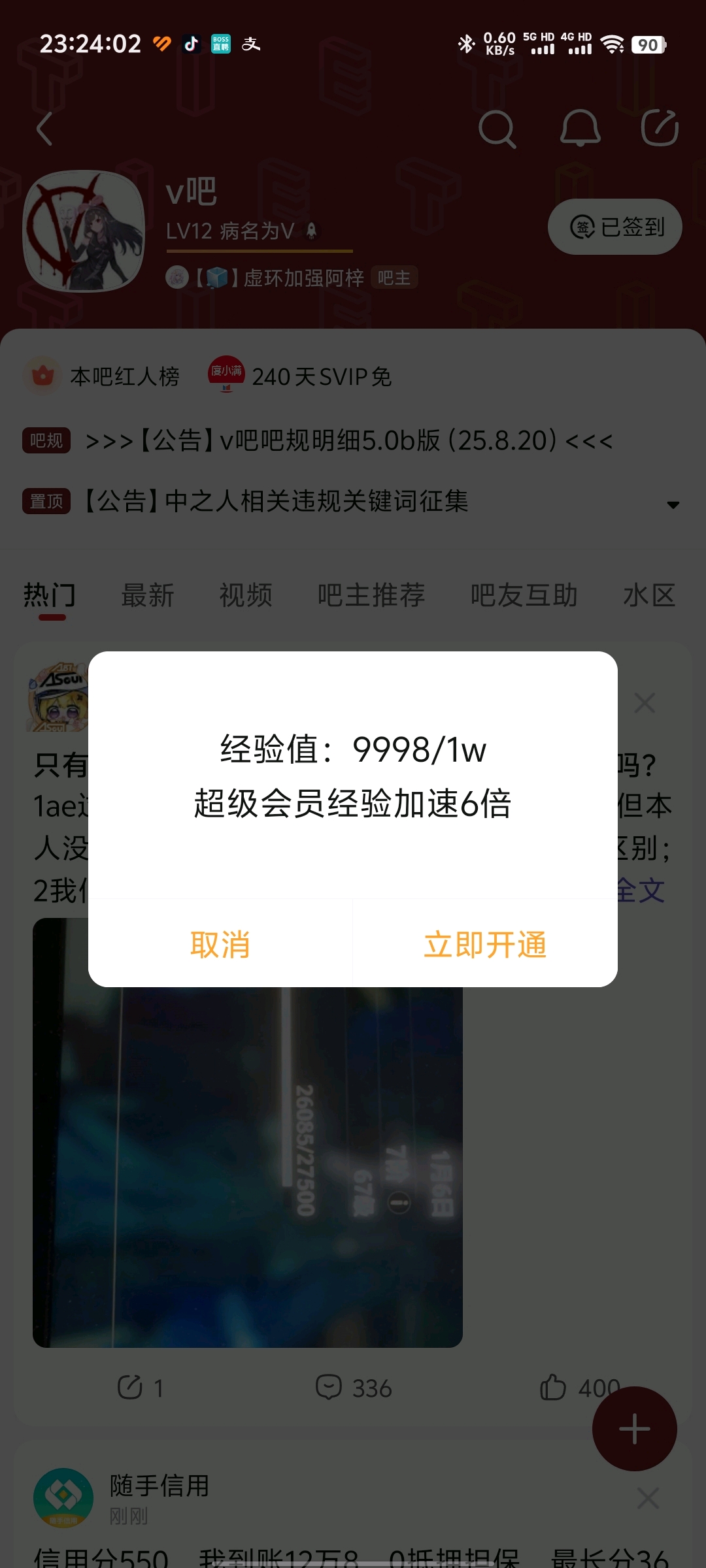Like the post with 400 likes
This screenshot has height=1568, width=706.
point(554,1388)
